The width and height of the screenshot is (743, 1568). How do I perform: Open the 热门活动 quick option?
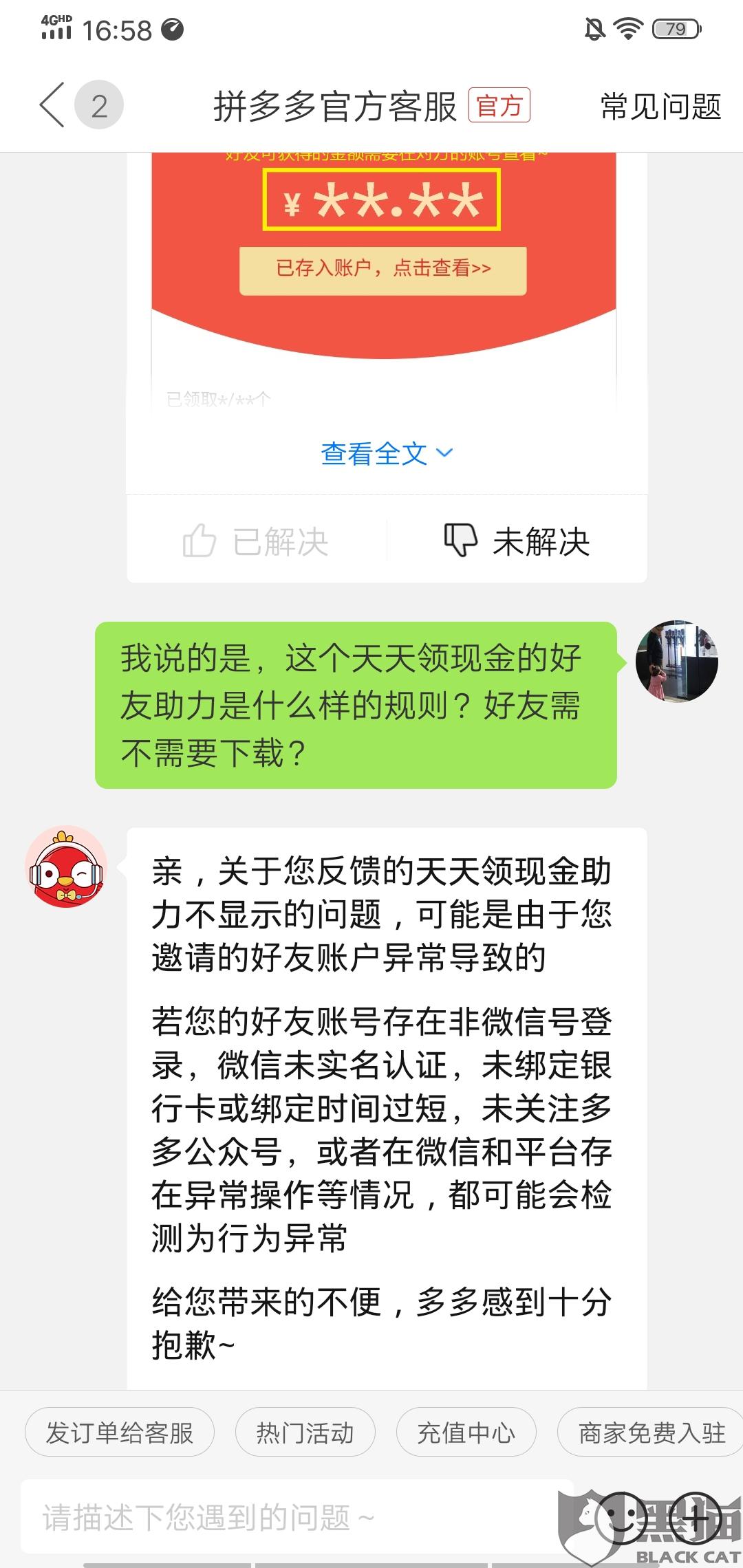(x=305, y=1433)
